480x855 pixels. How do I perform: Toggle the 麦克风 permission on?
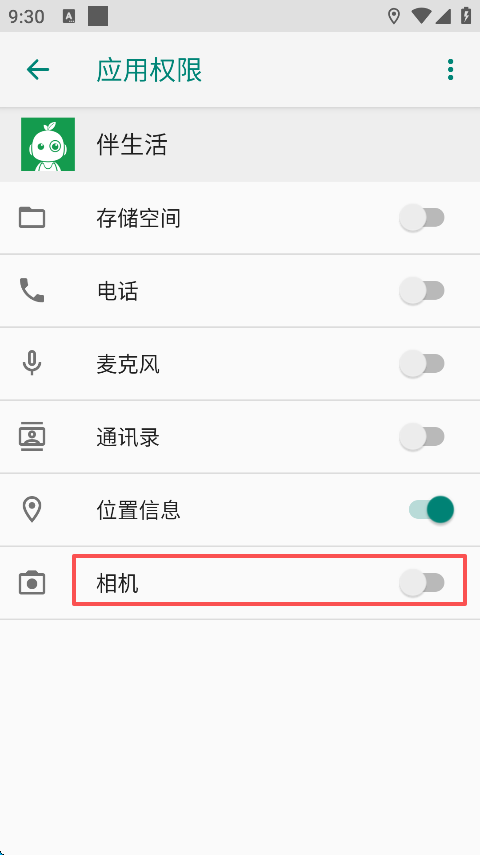click(422, 364)
